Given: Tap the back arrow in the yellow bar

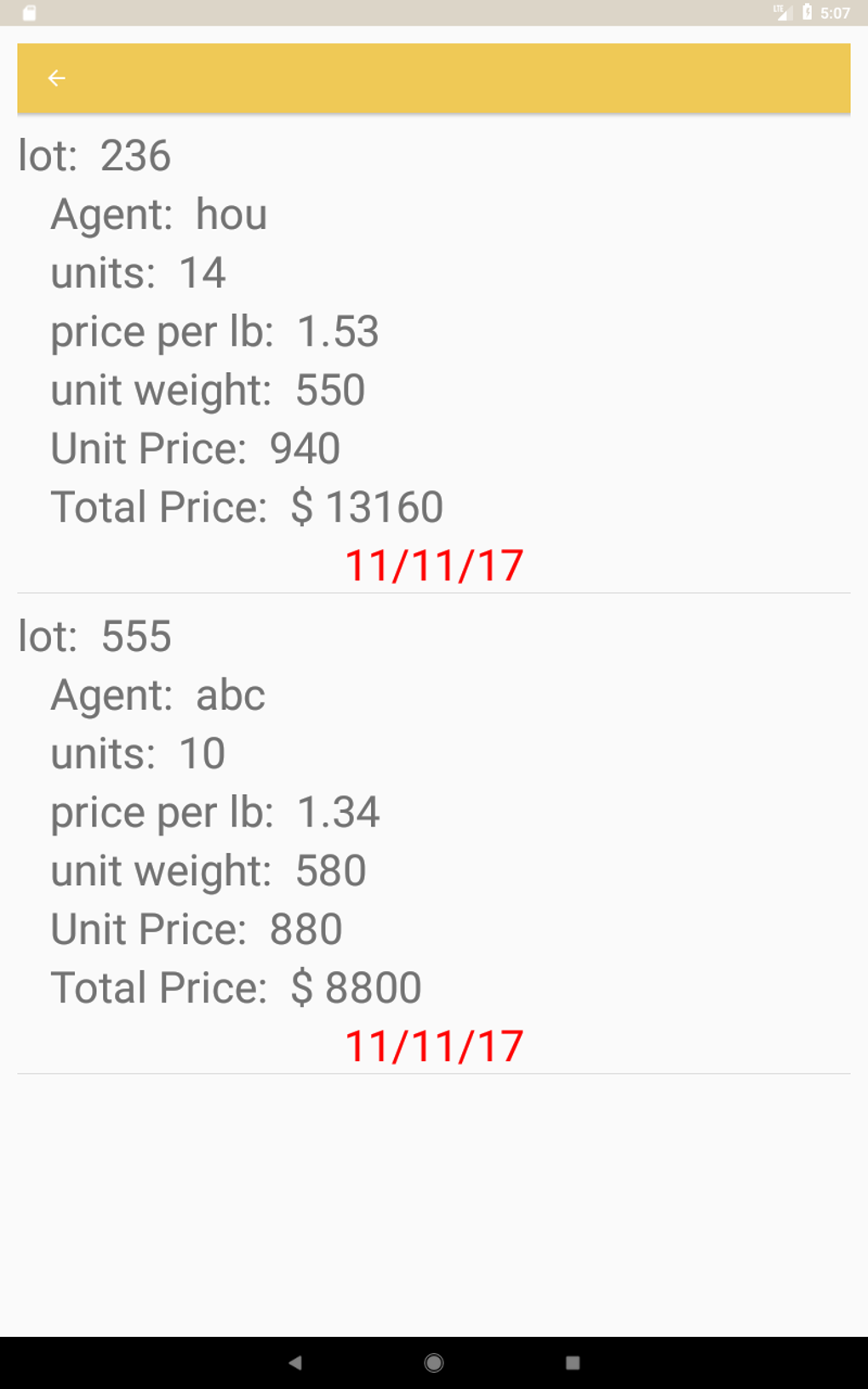Looking at the screenshot, I should [56, 78].
